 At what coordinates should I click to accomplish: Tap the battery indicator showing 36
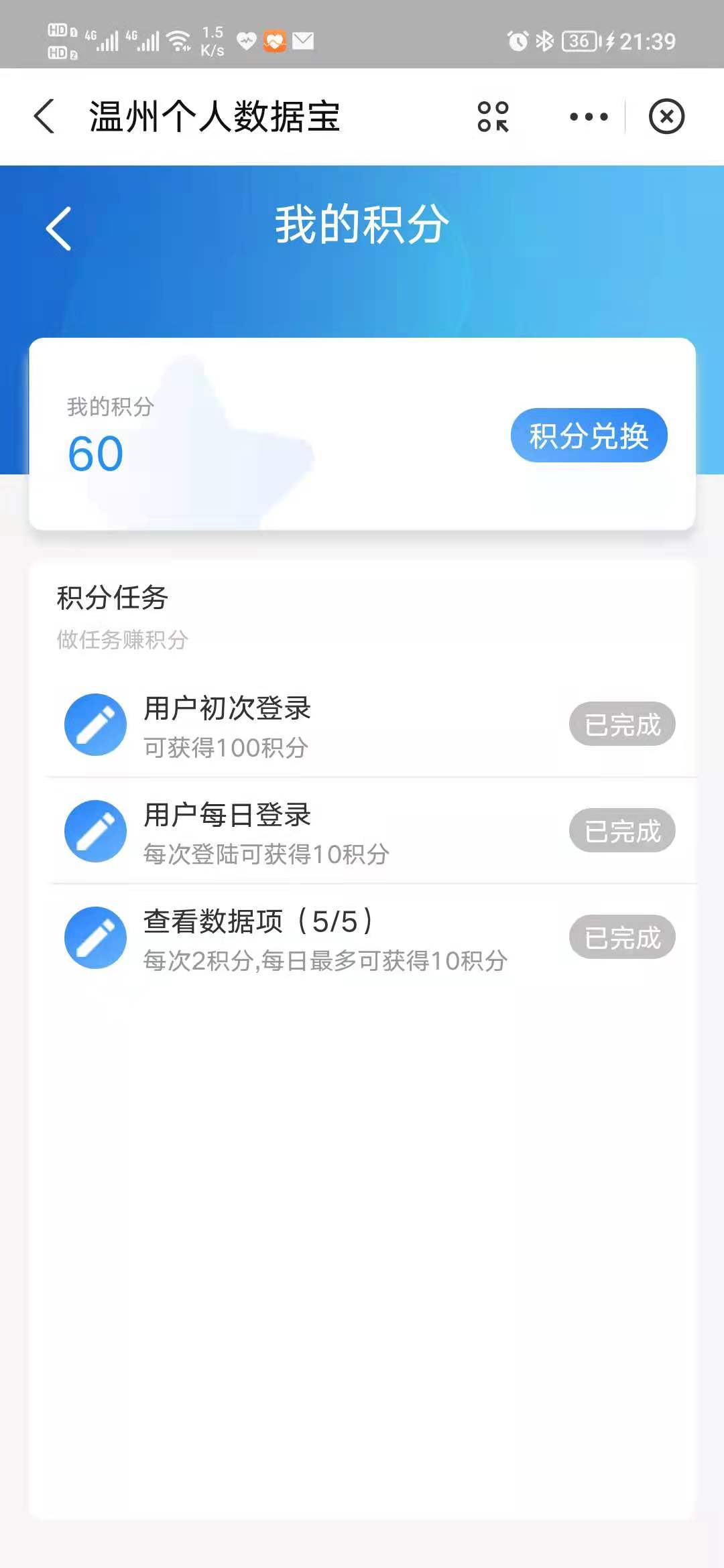pyautogui.click(x=577, y=42)
